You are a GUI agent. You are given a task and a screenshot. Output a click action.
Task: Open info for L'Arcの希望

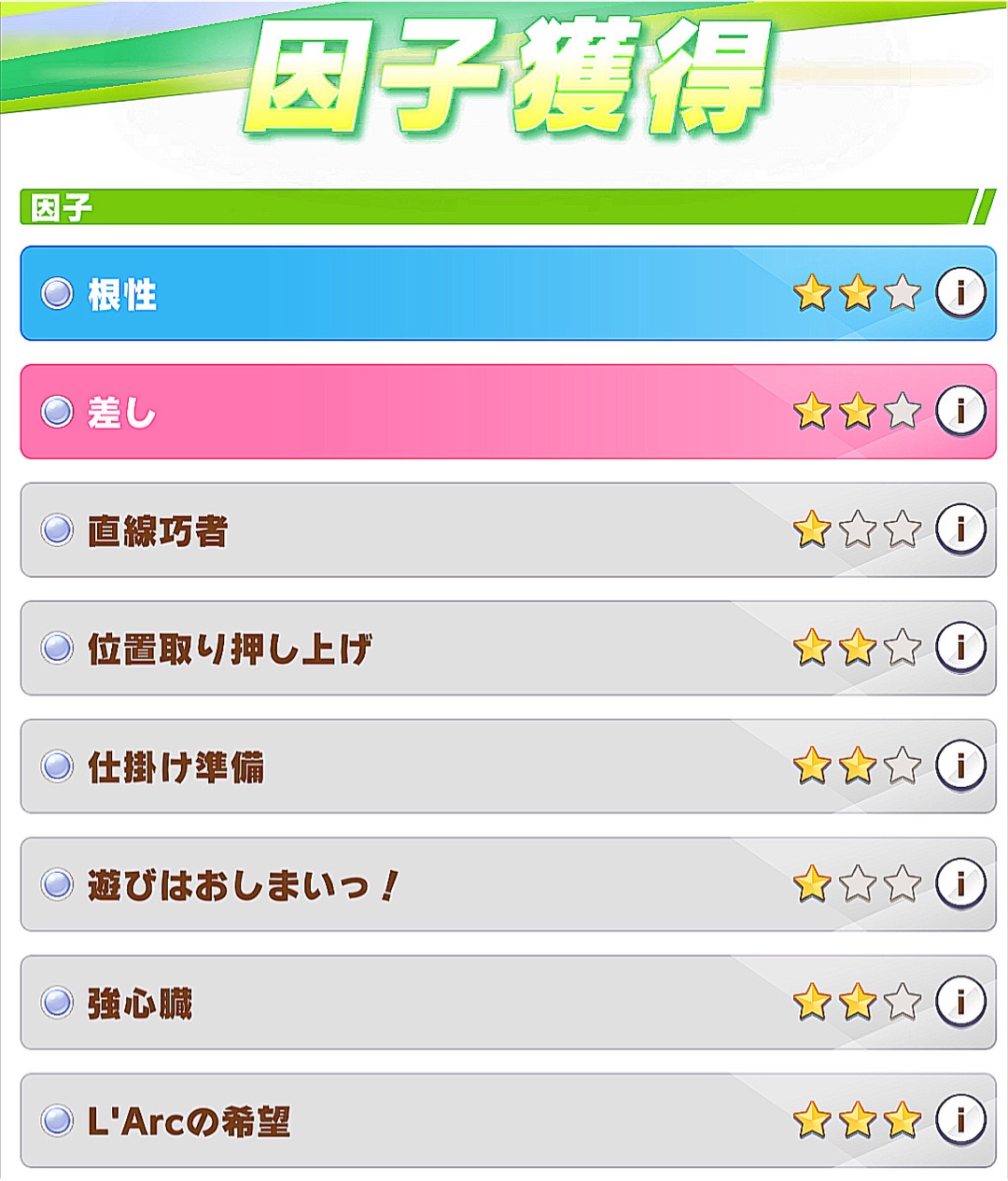click(x=960, y=1119)
